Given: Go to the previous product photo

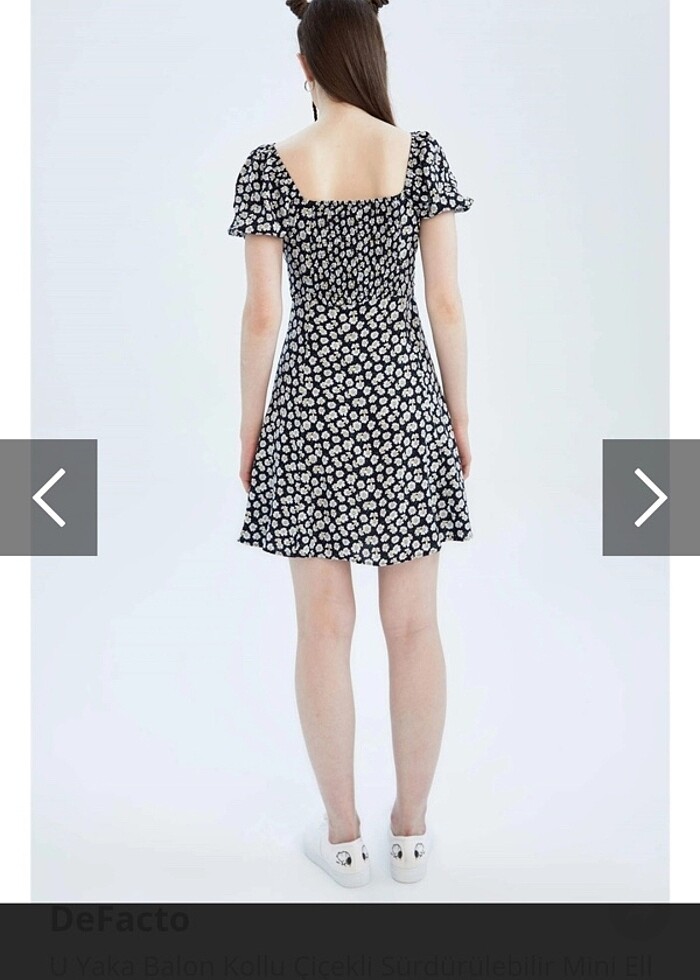Looking at the screenshot, I should 48,497.
